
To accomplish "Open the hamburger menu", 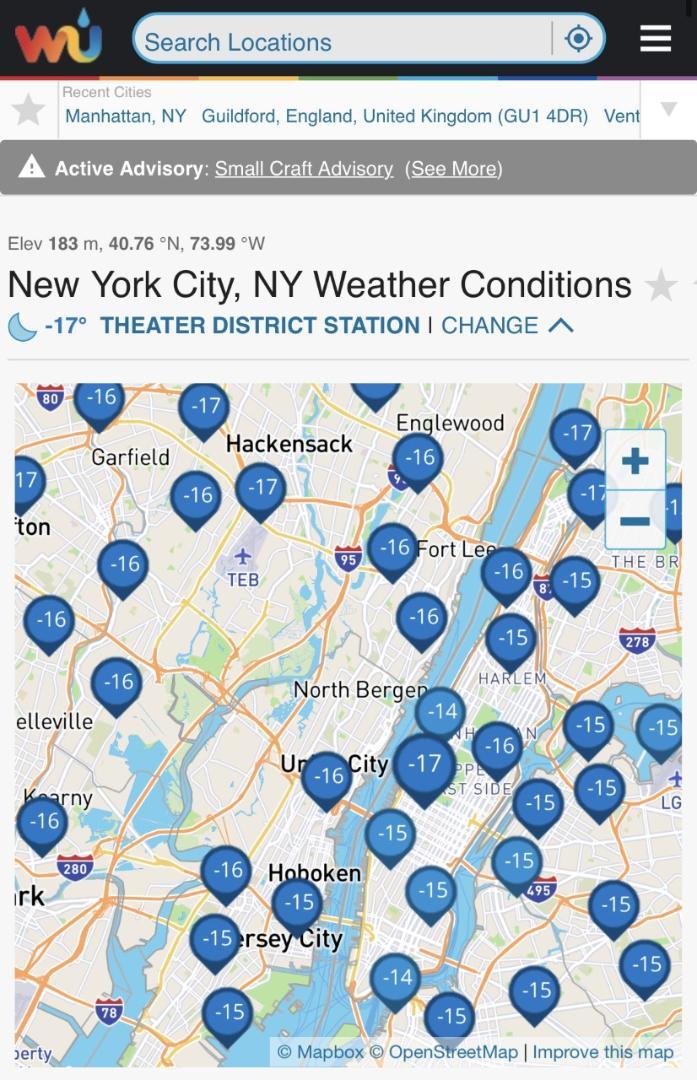I will [x=656, y=39].
